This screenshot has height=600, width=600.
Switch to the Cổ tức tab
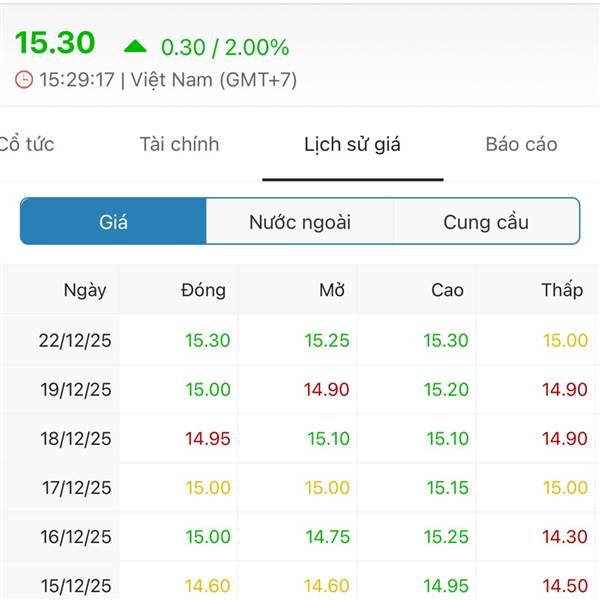[26, 144]
